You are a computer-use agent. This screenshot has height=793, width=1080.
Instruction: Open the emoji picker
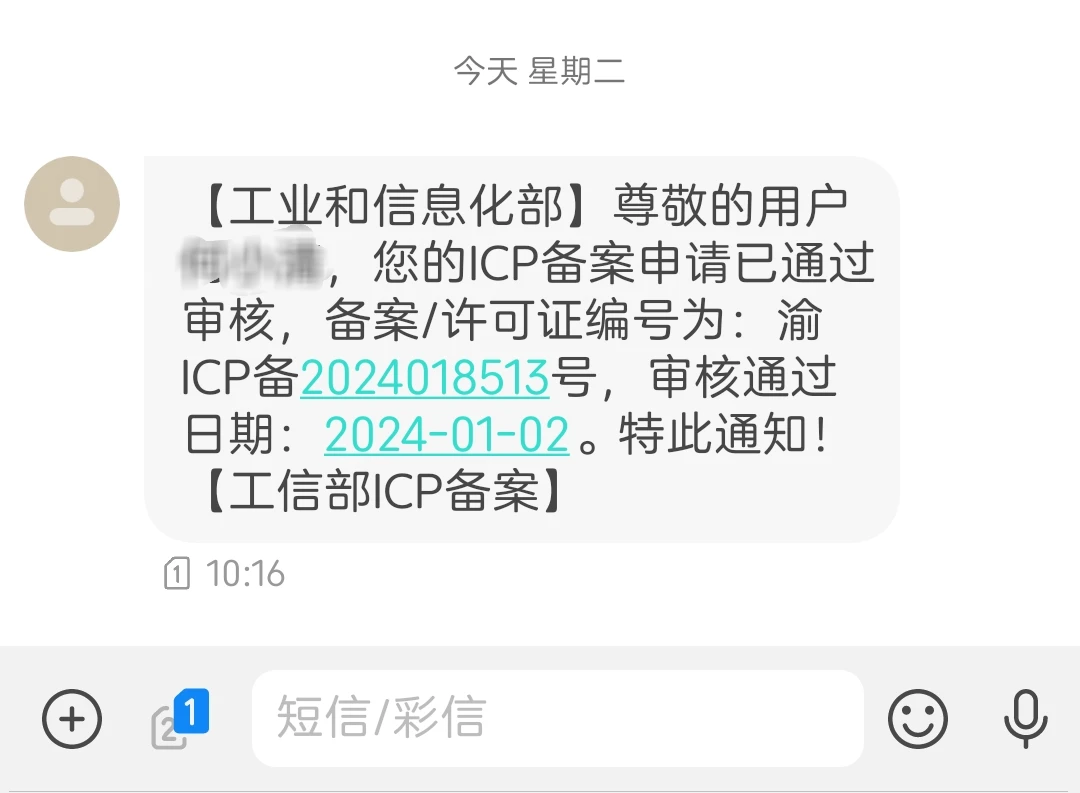pyautogui.click(x=917, y=719)
